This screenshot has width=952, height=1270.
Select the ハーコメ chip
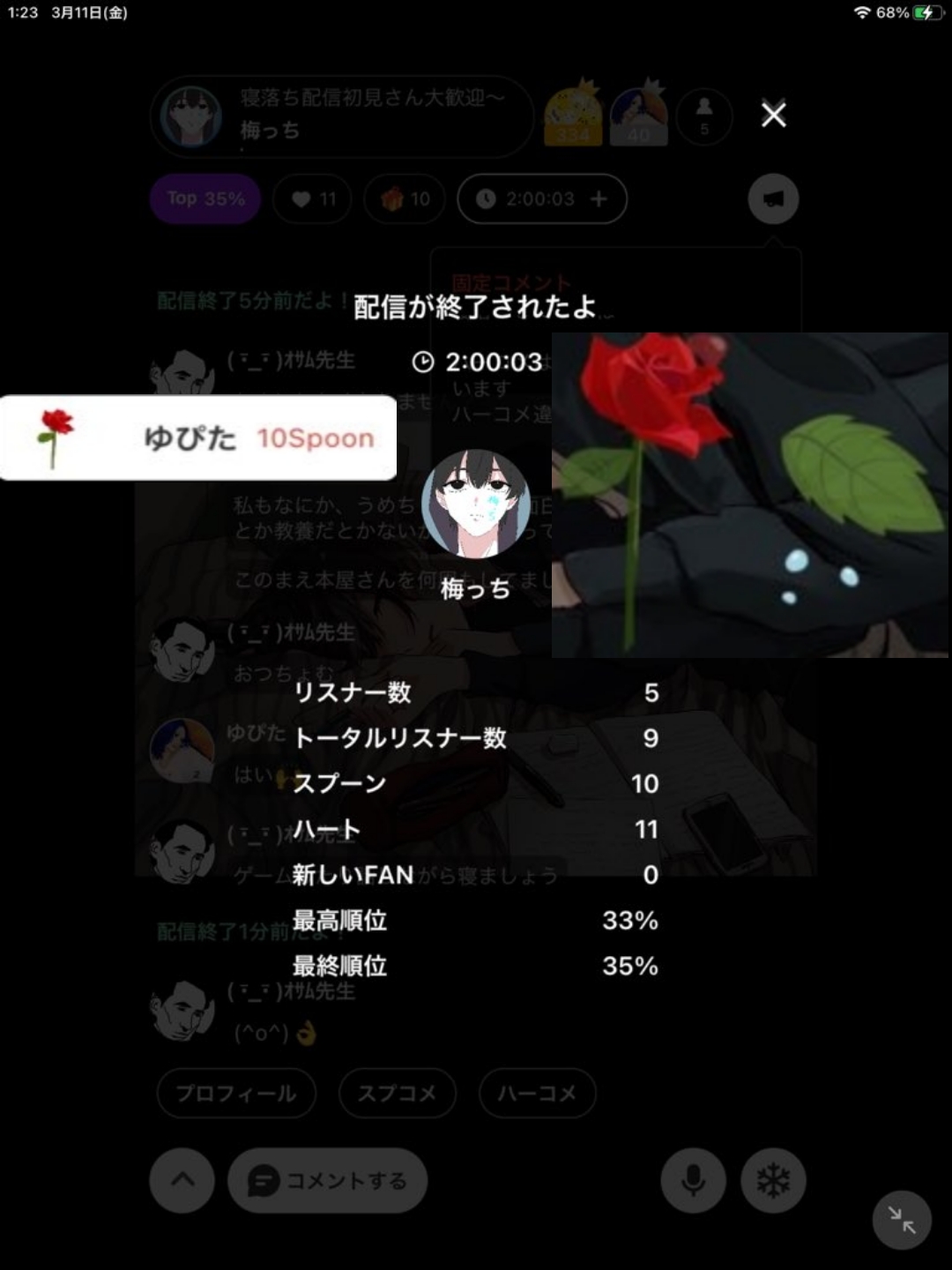pos(537,1094)
